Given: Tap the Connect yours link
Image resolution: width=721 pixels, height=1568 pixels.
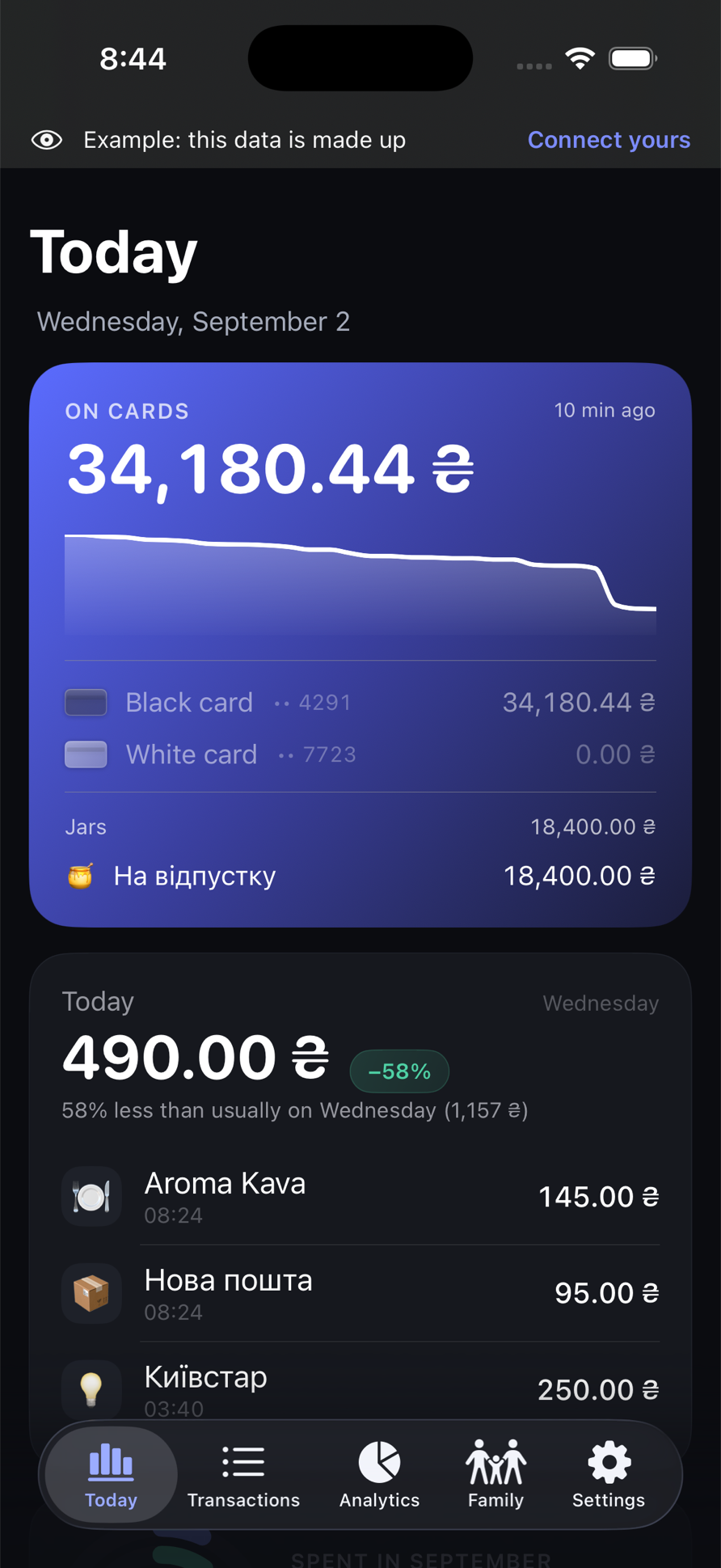Looking at the screenshot, I should [609, 140].
